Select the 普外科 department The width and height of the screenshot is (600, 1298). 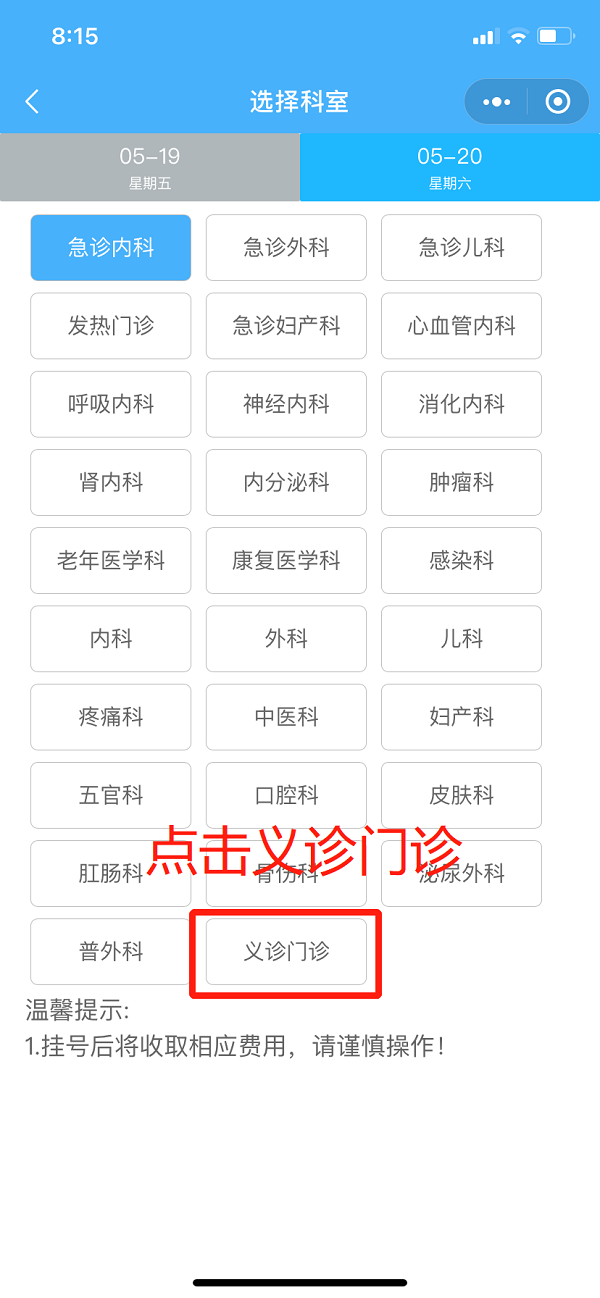point(110,952)
